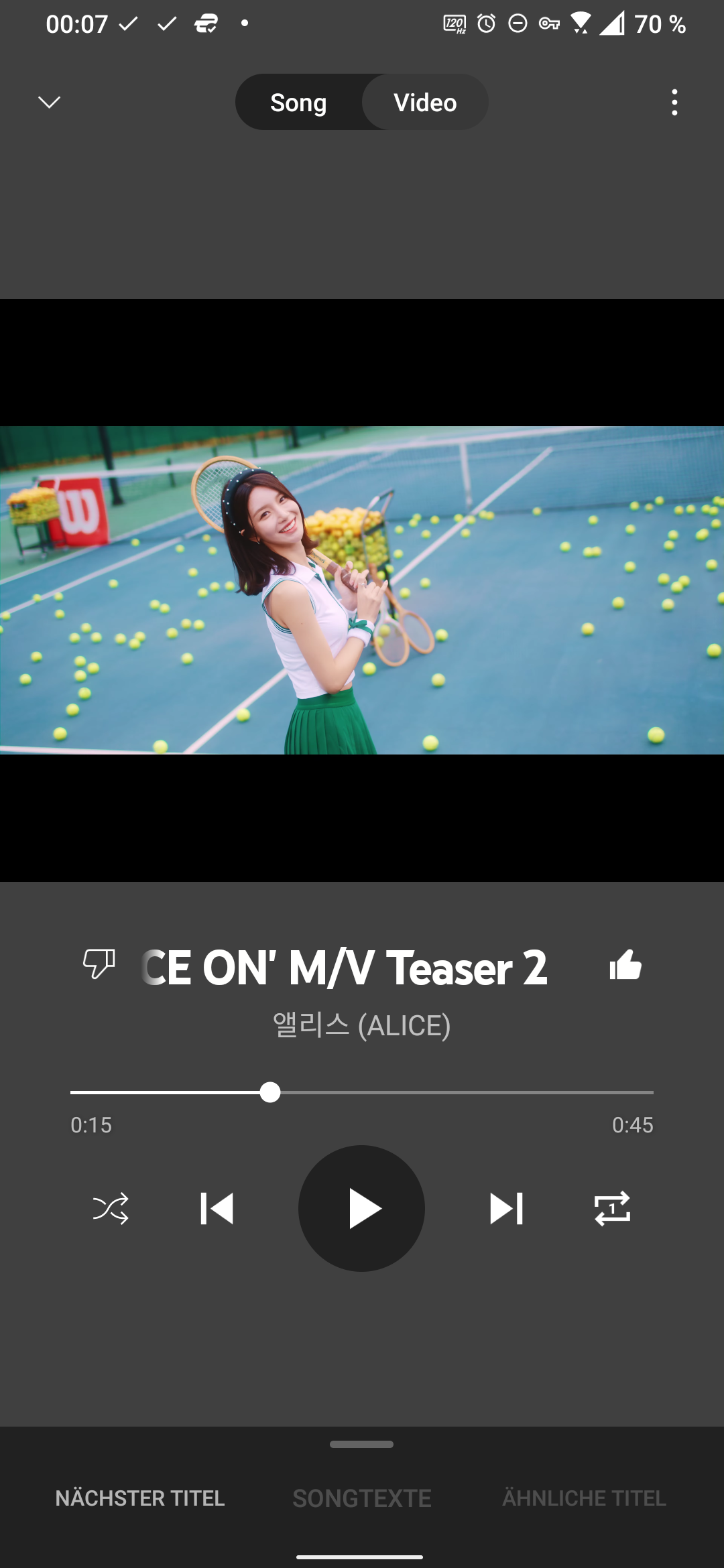This screenshot has height=1568, width=724.
Task: Collapse the player with the down chevron
Action: pos(49,102)
